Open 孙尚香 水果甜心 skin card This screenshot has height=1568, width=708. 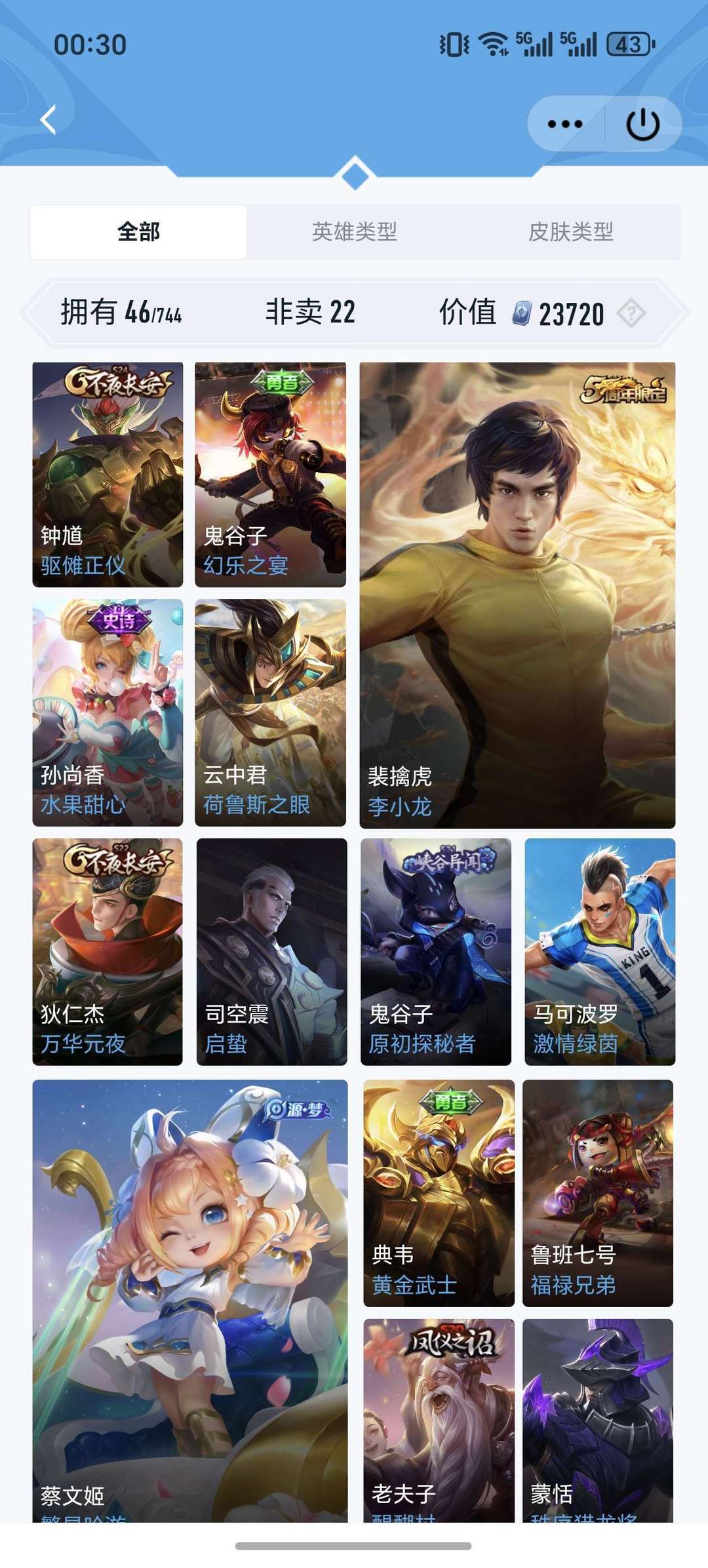(108, 713)
